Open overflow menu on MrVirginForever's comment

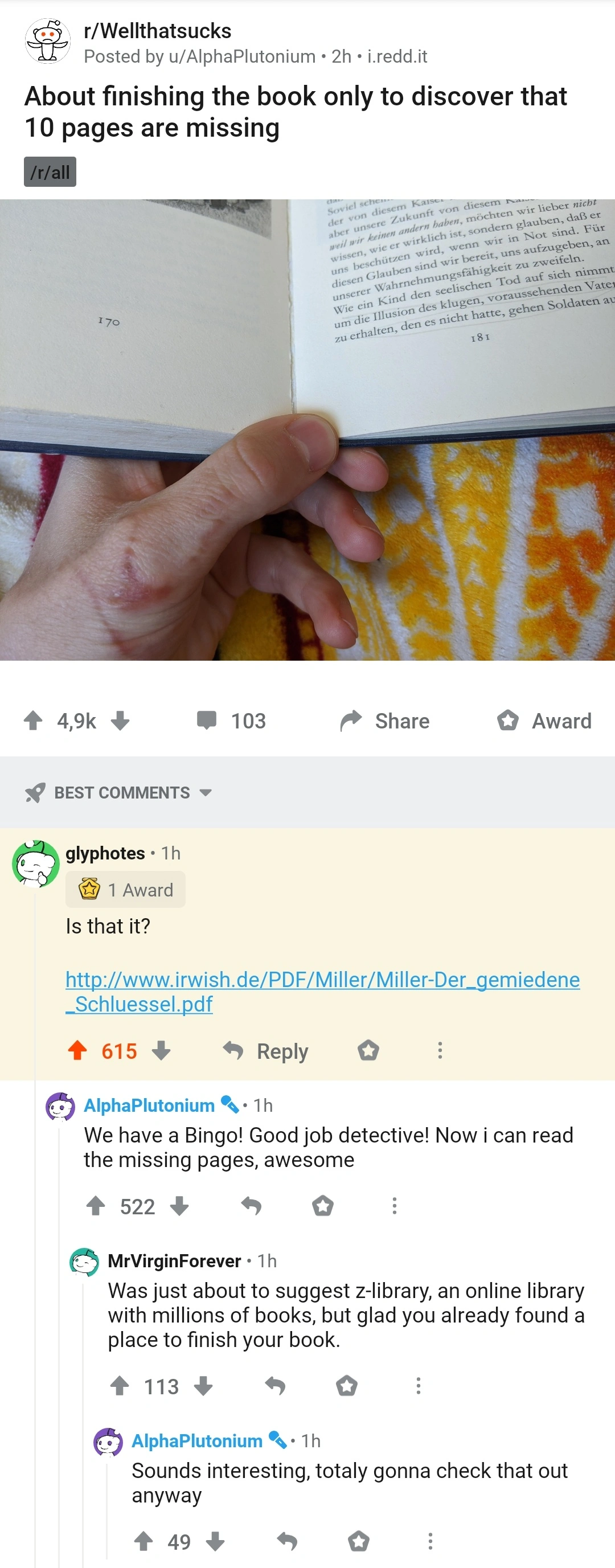point(418,1386)
